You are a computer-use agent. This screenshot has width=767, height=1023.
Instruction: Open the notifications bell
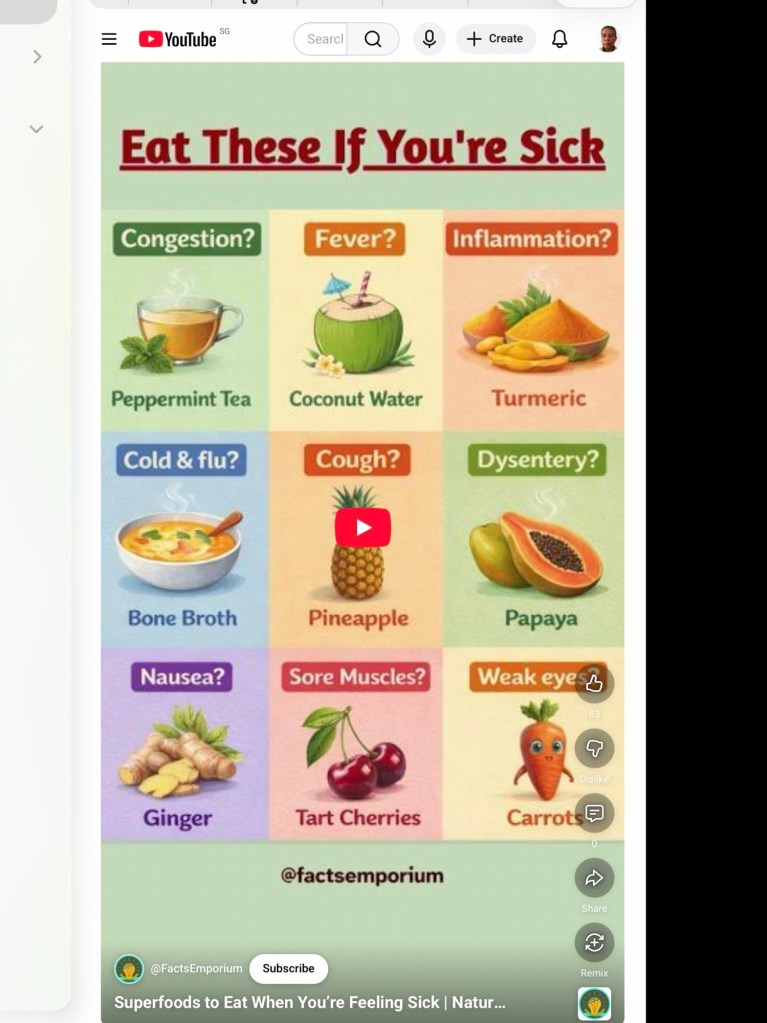[560, 39]
